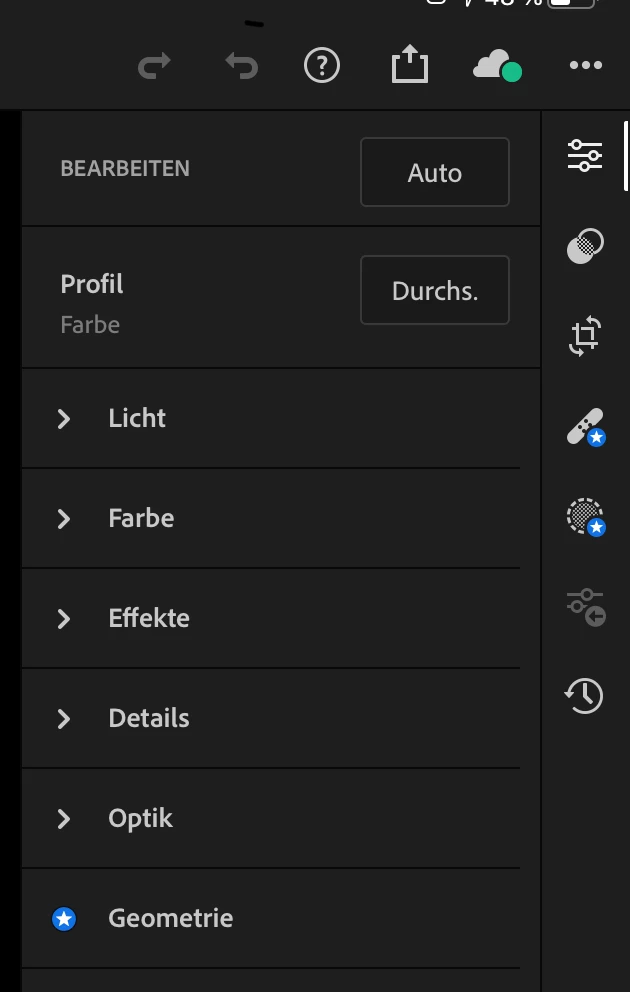Switch to the crop and rotate tool
The image size is (630, 992).
coord(585,336)
